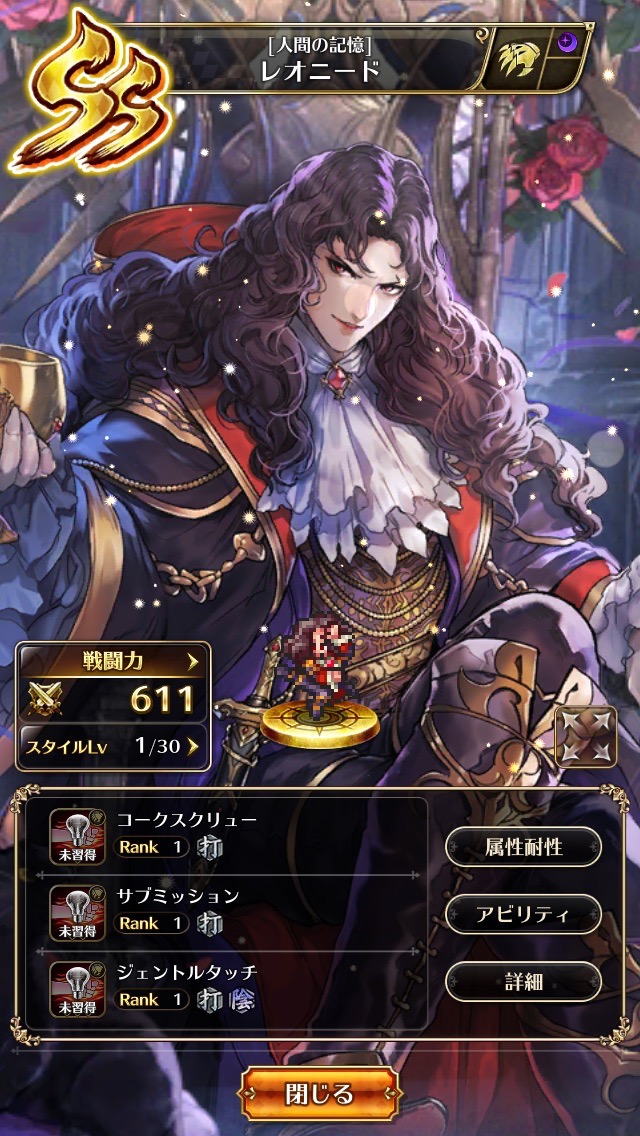Image resolution: width=640 pixels, height=1136 pixels.
Task: Select the コークスクリュー skill row
Action: 230,834
